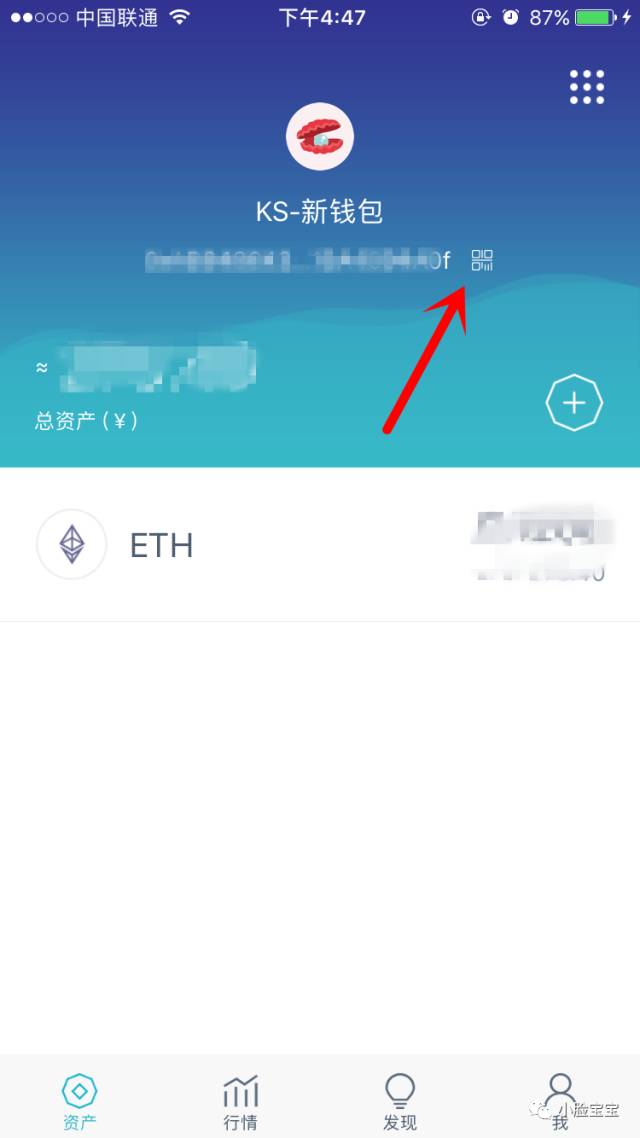
Task: Open the ETH asset row
Action: 320,545
